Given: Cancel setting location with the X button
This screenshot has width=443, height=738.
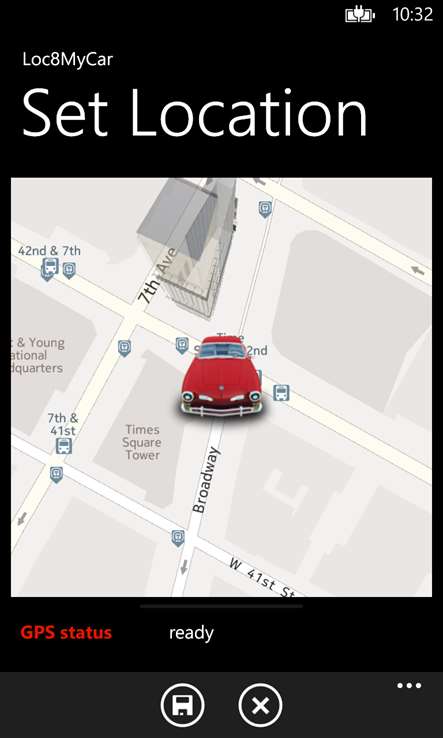Looking at the screenshot, I should coord(260,706).
